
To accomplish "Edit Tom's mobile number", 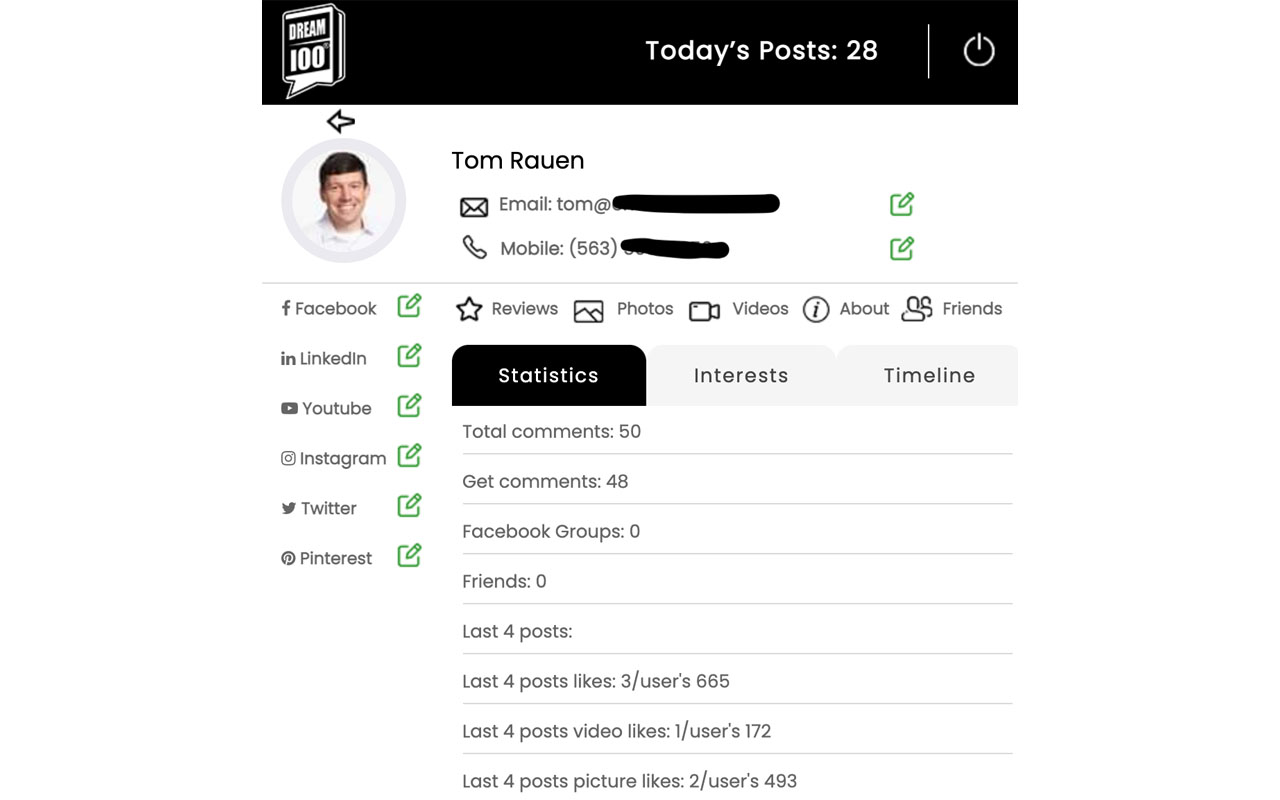I will (902, 248).
